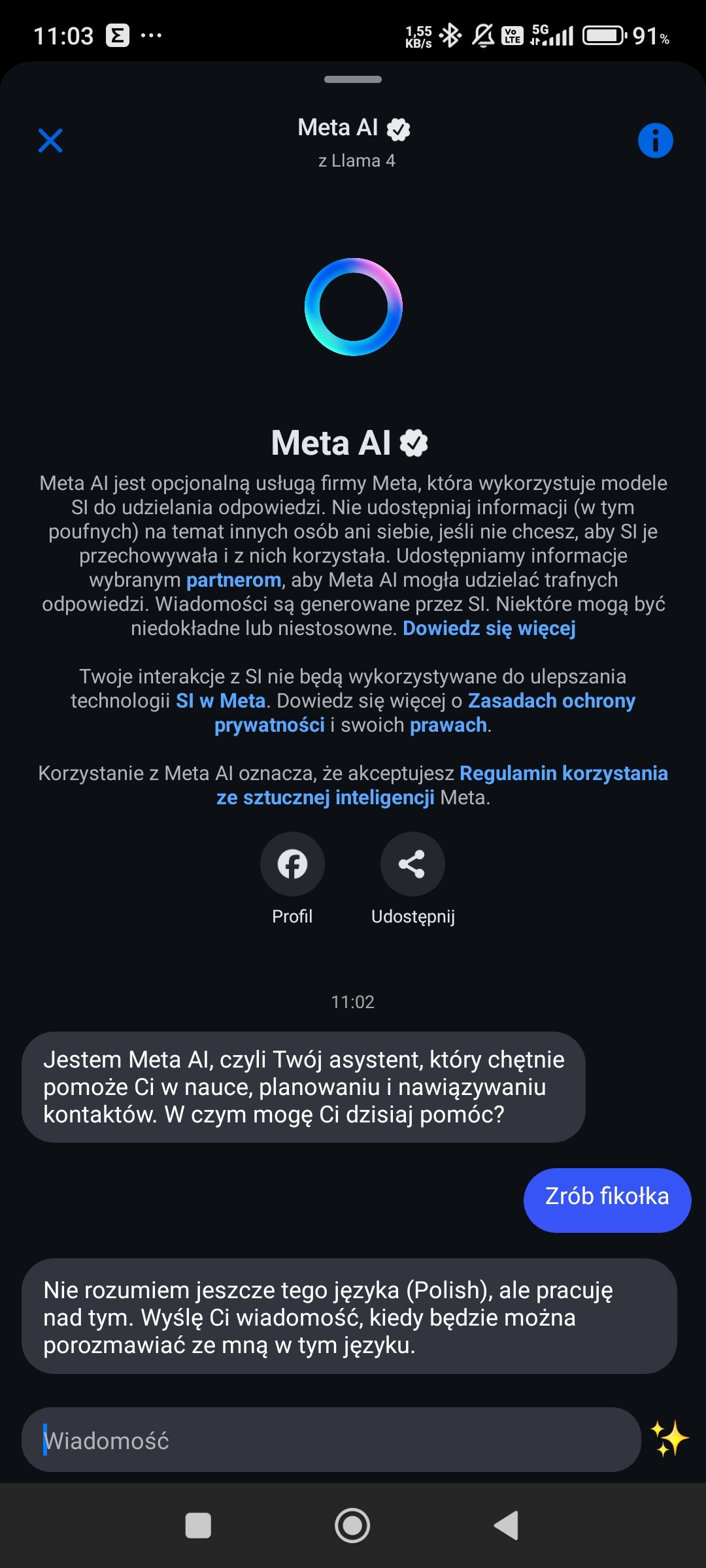
Task: Open the prawach link
Action: tap(448, 725)
